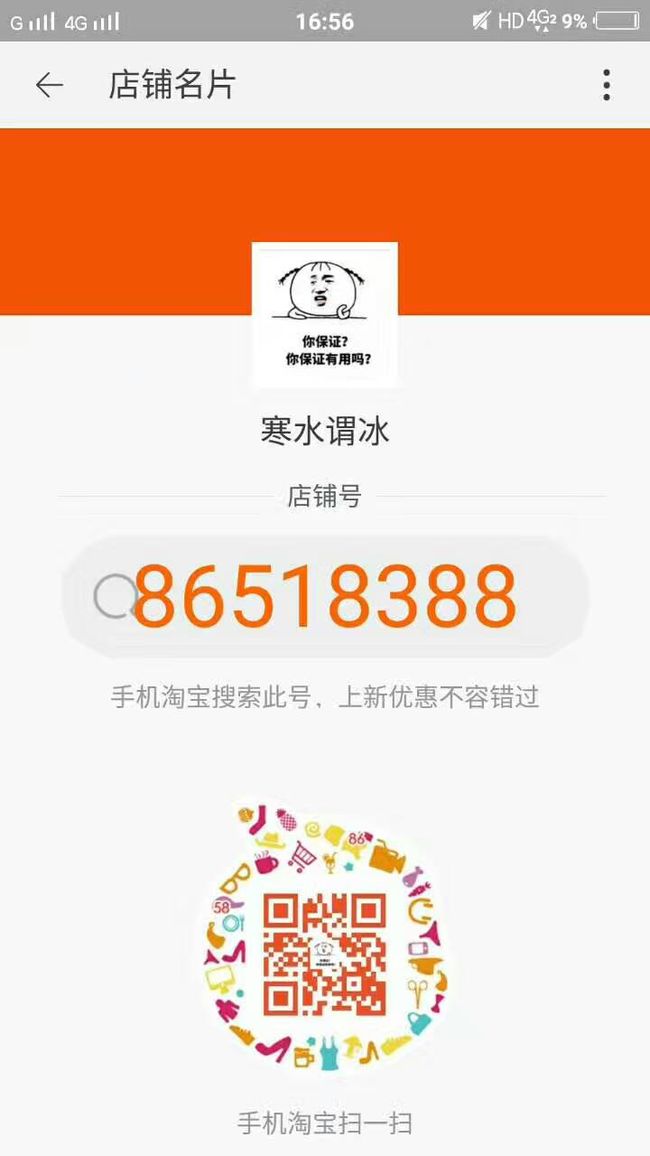This screenshot has height=1156, width=650.
Task: Go back from the 店铺名片 page
Action: point(49,86)
